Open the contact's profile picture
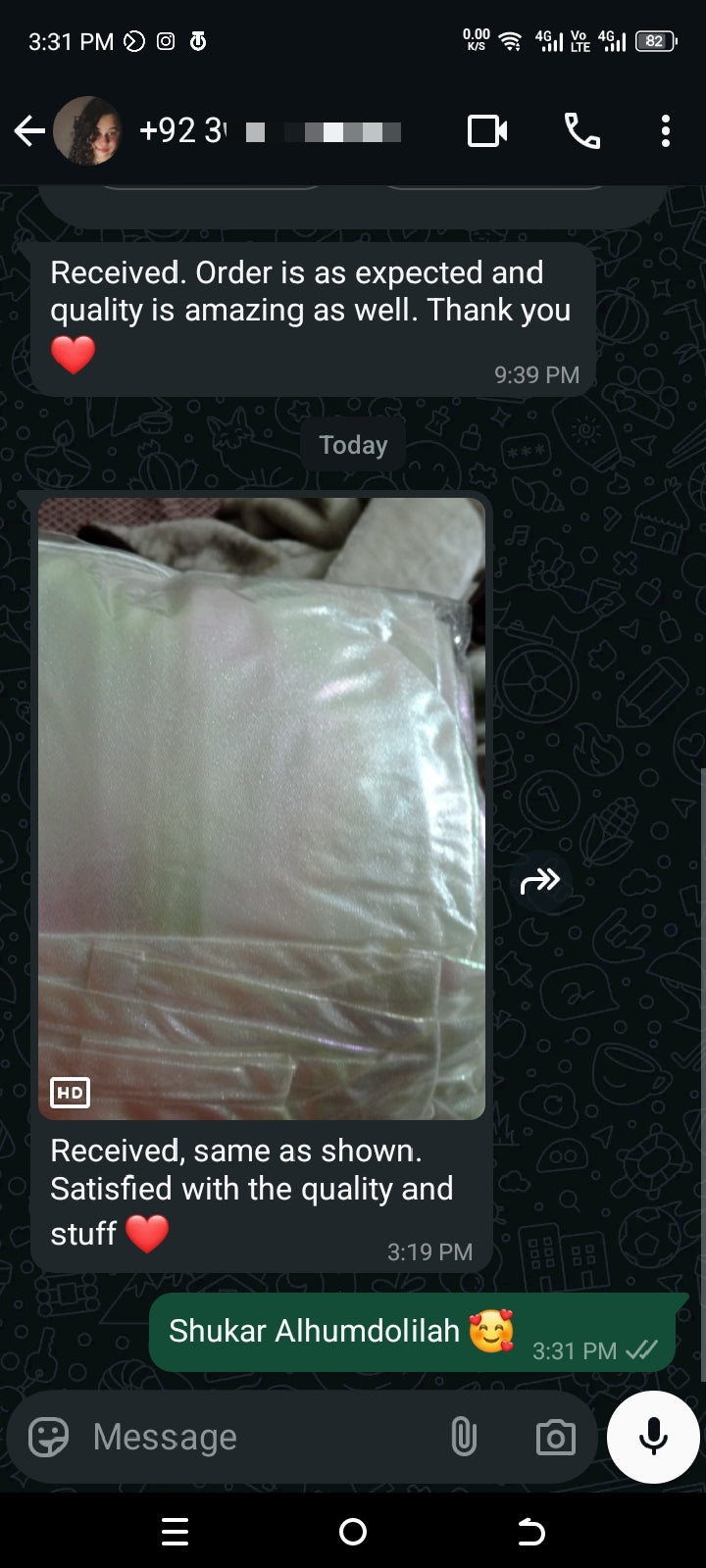Image resolution: width=706 pixels, height=1568 pixels. tap(87, 130)
